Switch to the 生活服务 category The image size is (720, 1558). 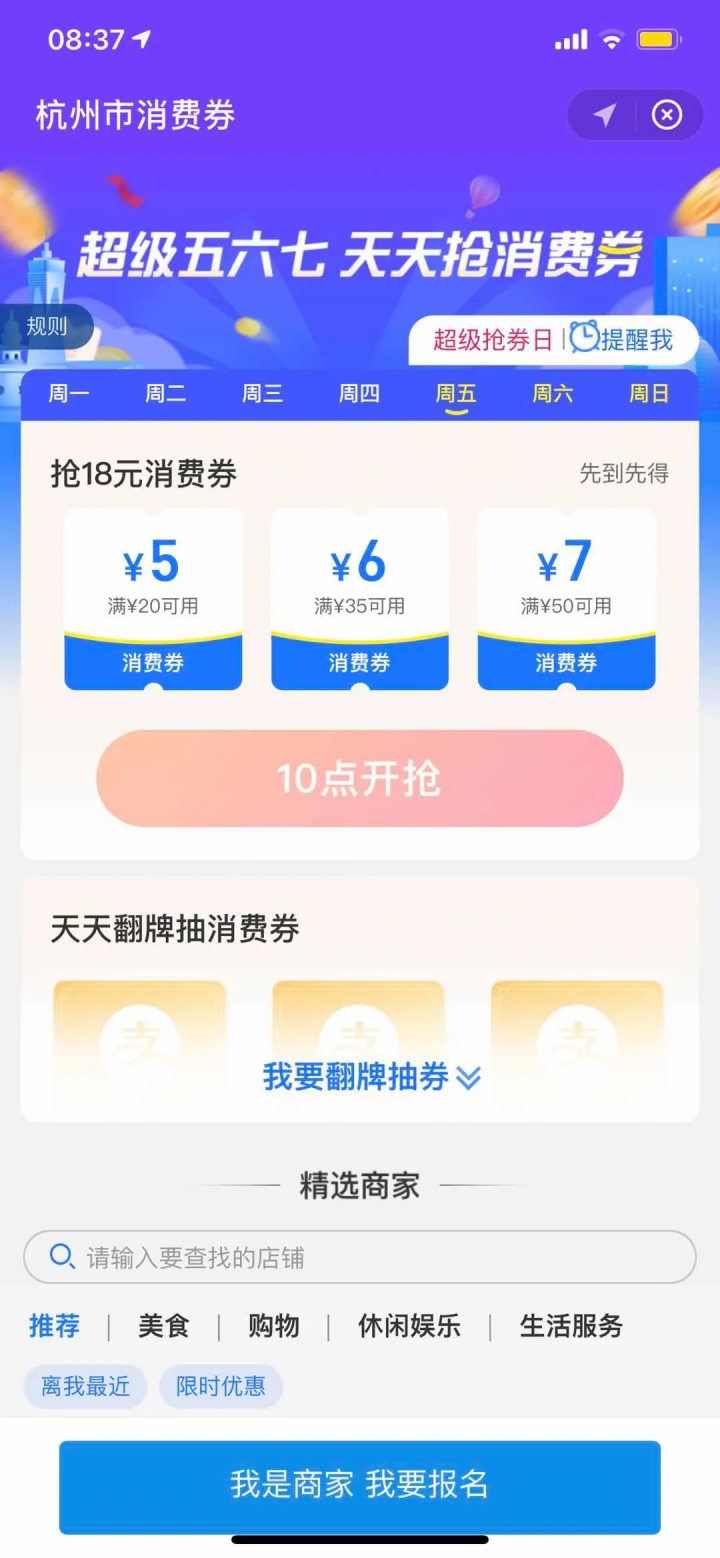571,1326
